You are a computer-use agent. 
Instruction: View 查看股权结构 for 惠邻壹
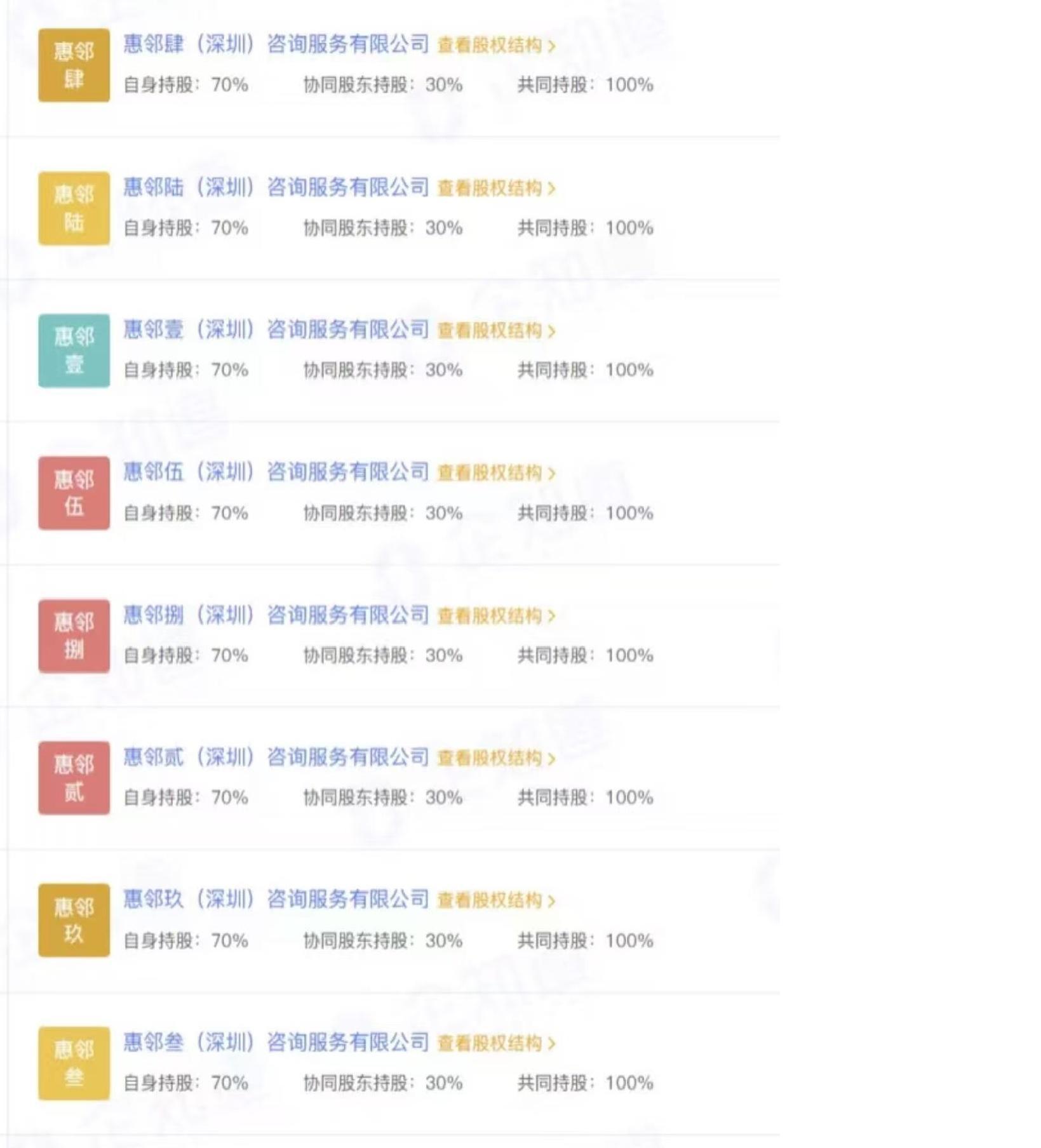[x=496, y=331]
